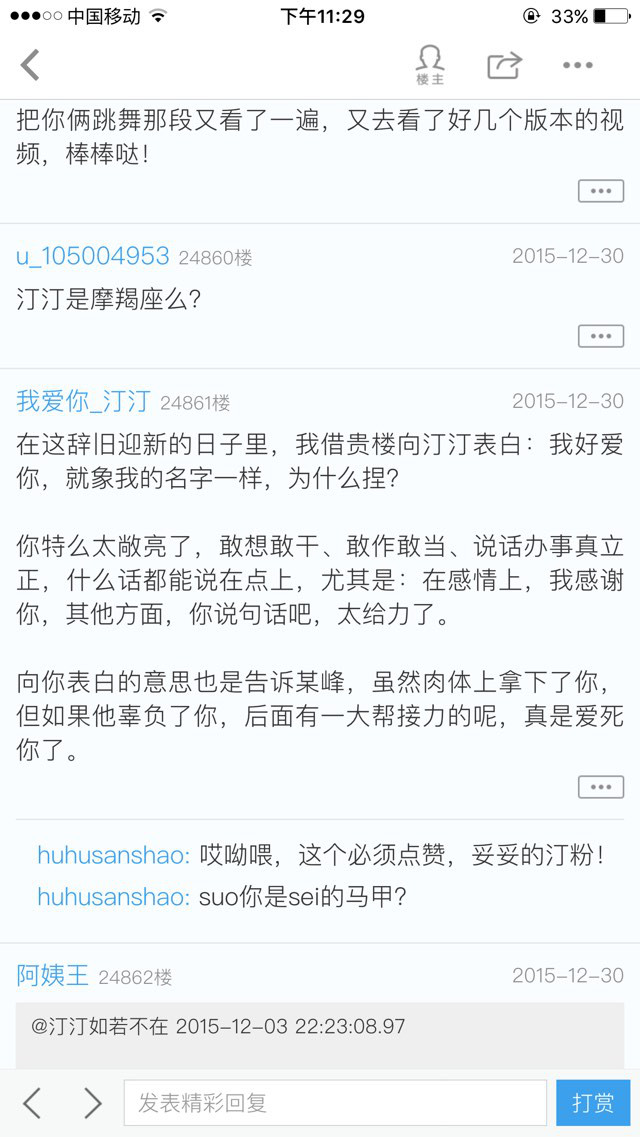The width and height of the screenshot is (640, 1137).
Task: Share this thread
Action: (504, 65)
